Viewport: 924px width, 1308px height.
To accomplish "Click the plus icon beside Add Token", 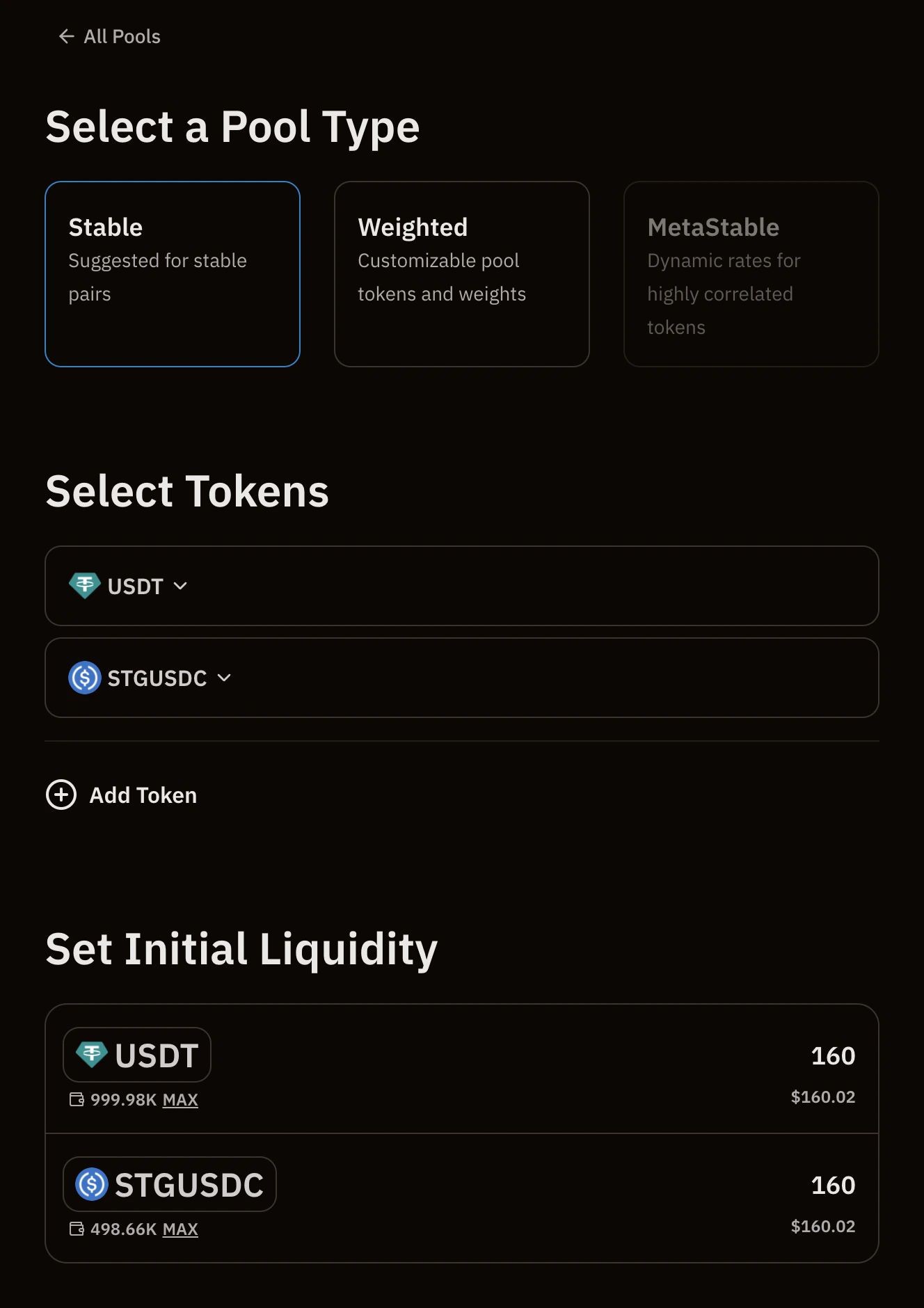I will (61, 795).
